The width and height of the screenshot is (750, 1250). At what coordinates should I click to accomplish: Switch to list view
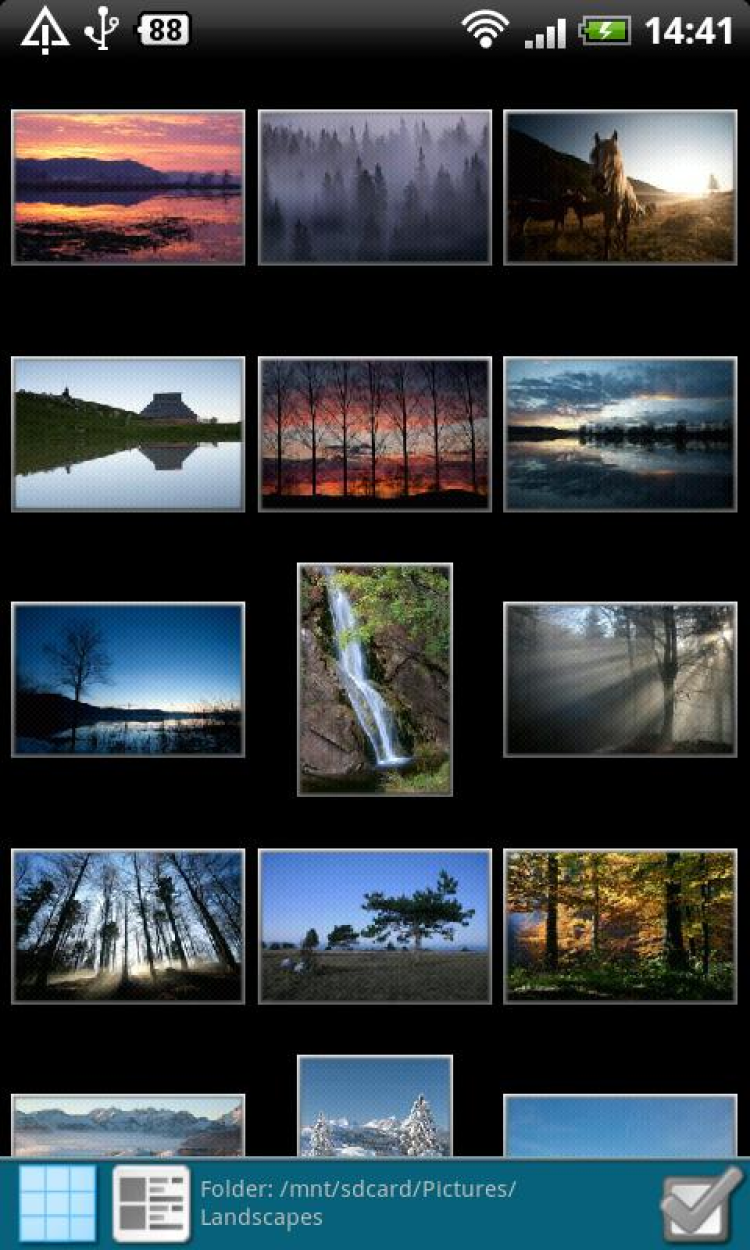[x=151, y=1203]
